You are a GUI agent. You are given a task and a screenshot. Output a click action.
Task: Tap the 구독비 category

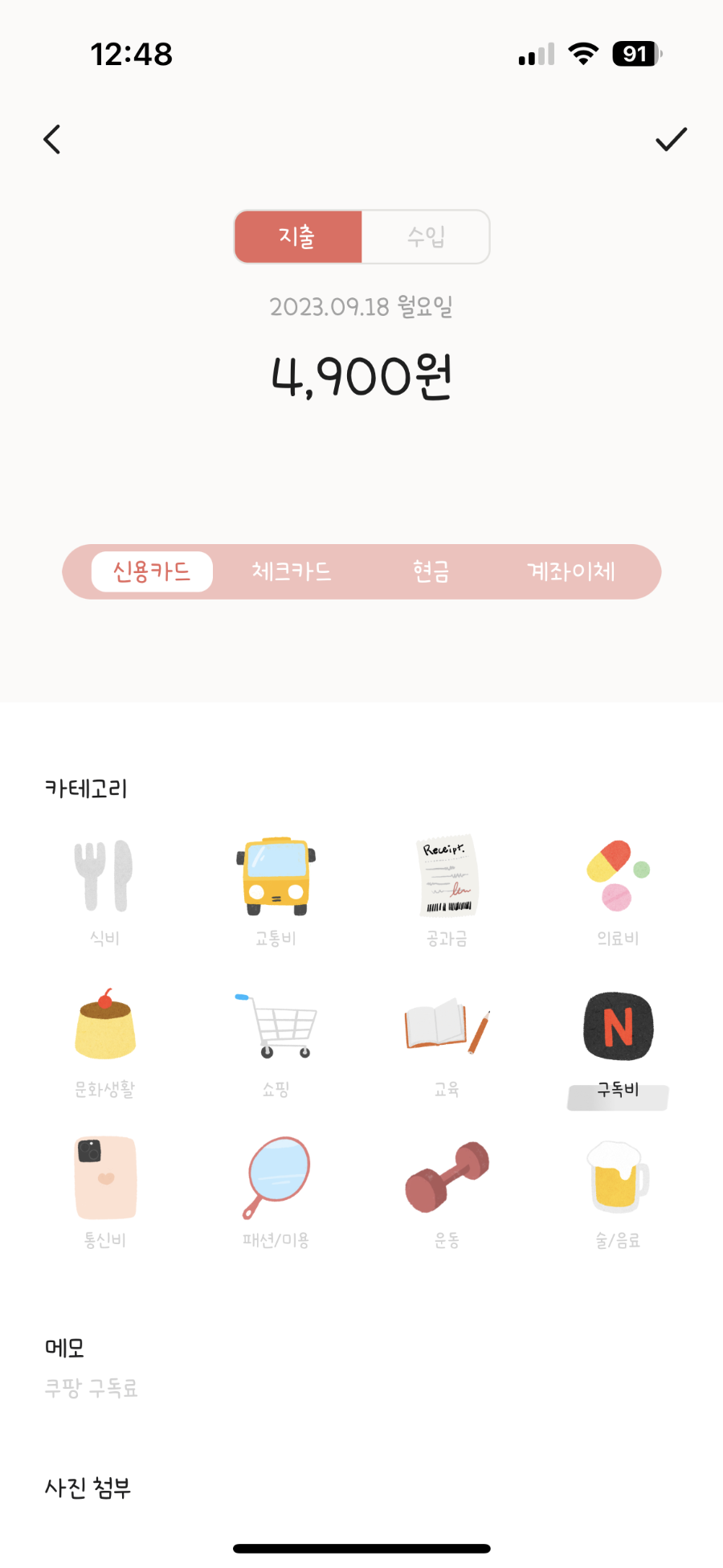click(618, 1041)
